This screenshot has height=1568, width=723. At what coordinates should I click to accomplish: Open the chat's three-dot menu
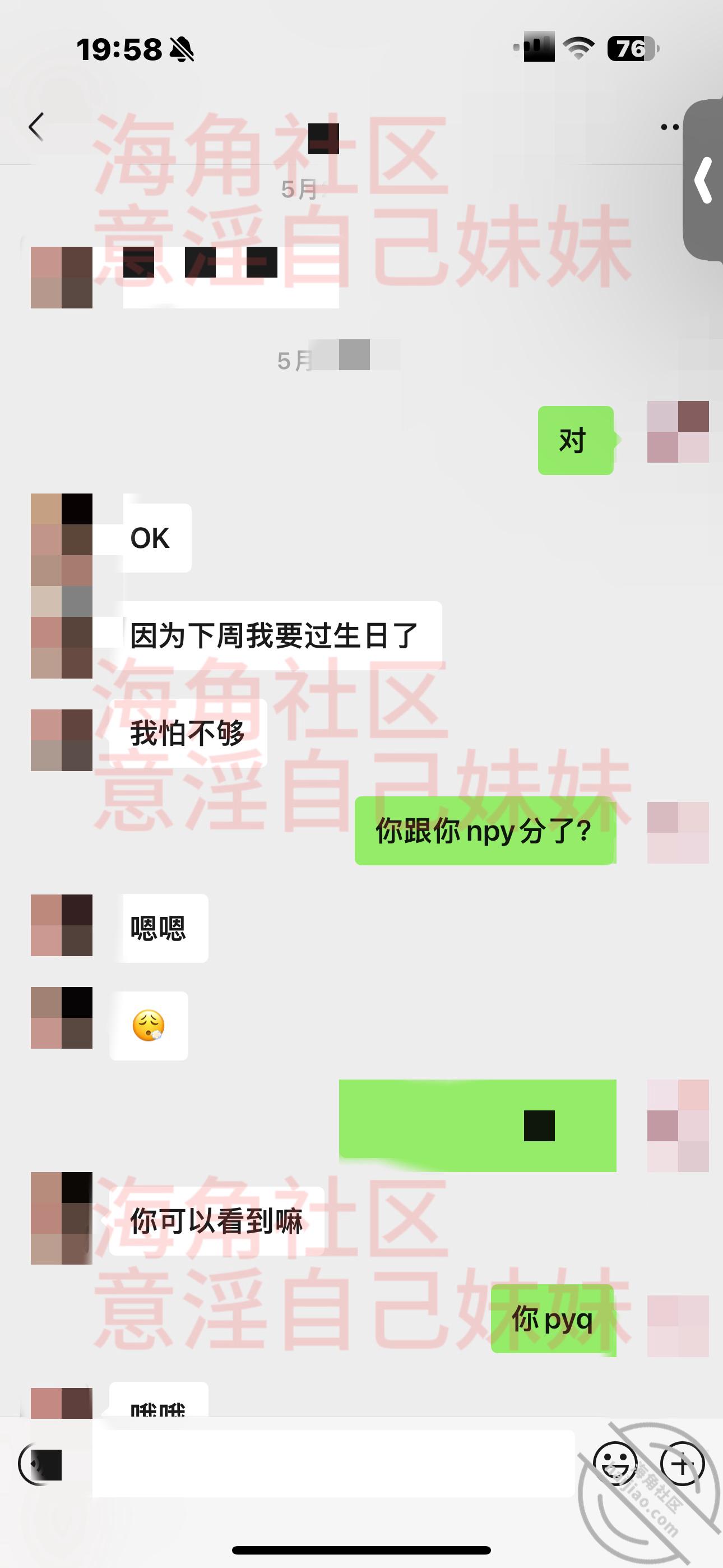pyautogui.click(x=669, y=127)
